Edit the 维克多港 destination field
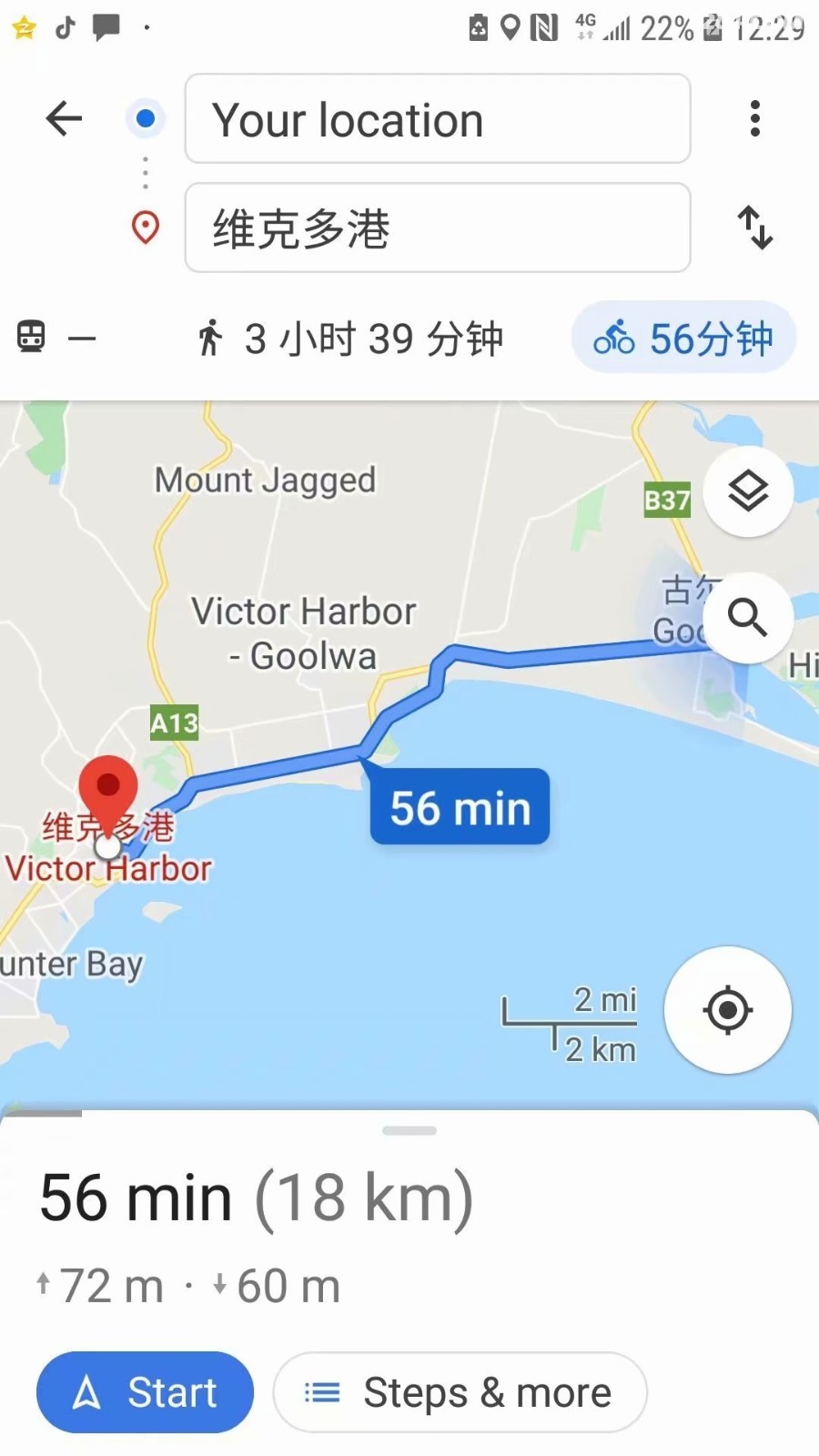819x1456 pixels. click(438, 227)
